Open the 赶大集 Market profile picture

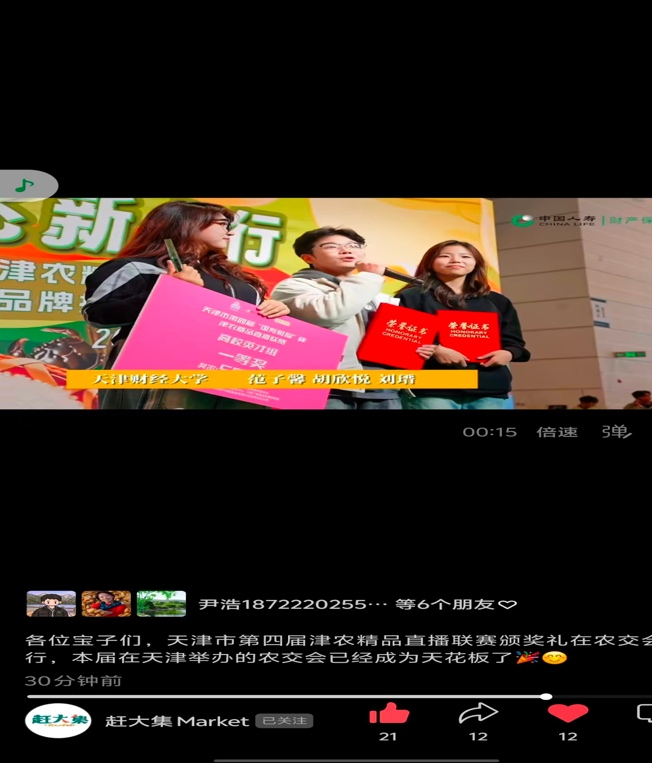tap(58, 720)
